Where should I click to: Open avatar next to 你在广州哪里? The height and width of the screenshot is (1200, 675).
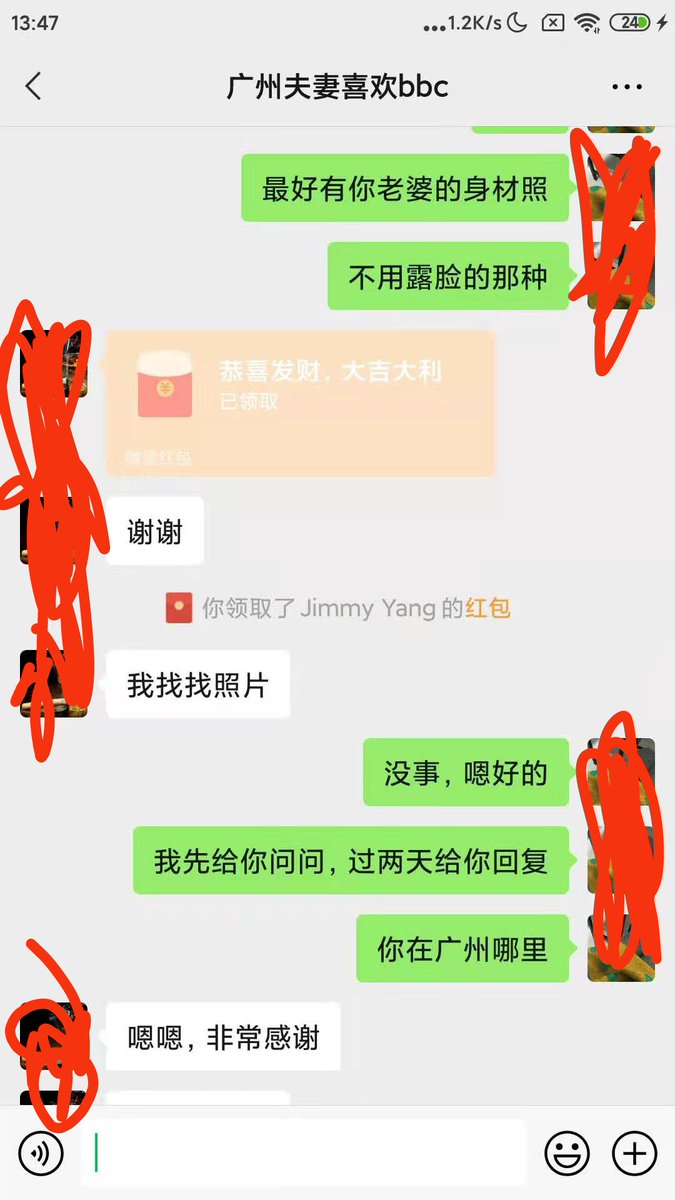[621, 948]
